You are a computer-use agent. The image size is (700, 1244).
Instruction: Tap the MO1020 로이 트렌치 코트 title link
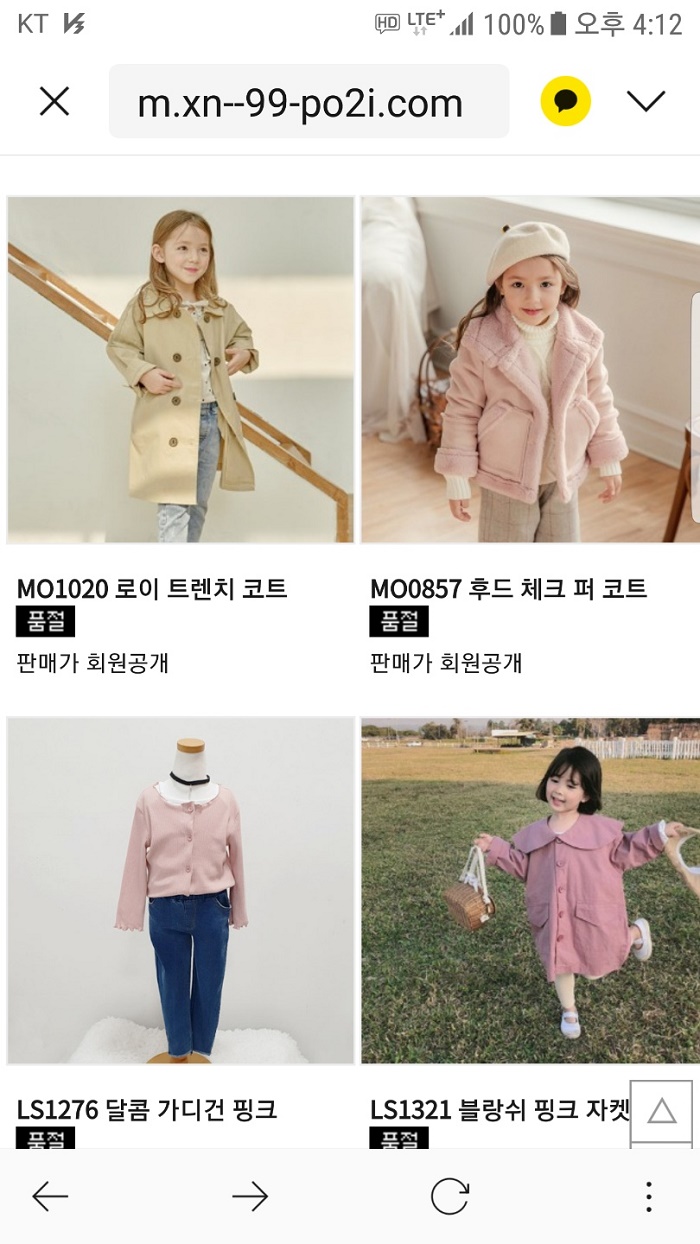pyautogui.click(x=152, y=589)
